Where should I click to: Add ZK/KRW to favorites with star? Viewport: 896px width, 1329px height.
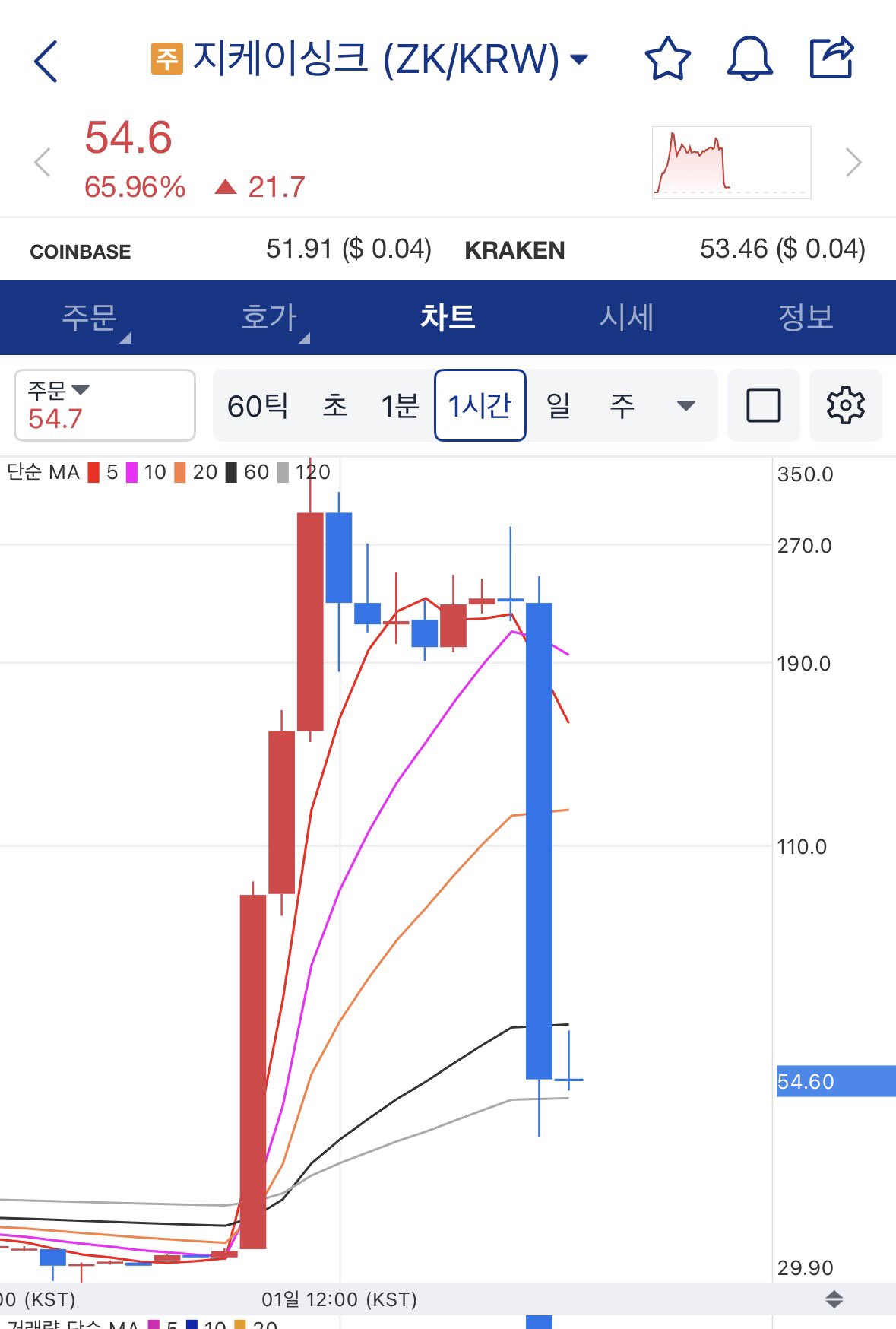click(x=667, y=59)
